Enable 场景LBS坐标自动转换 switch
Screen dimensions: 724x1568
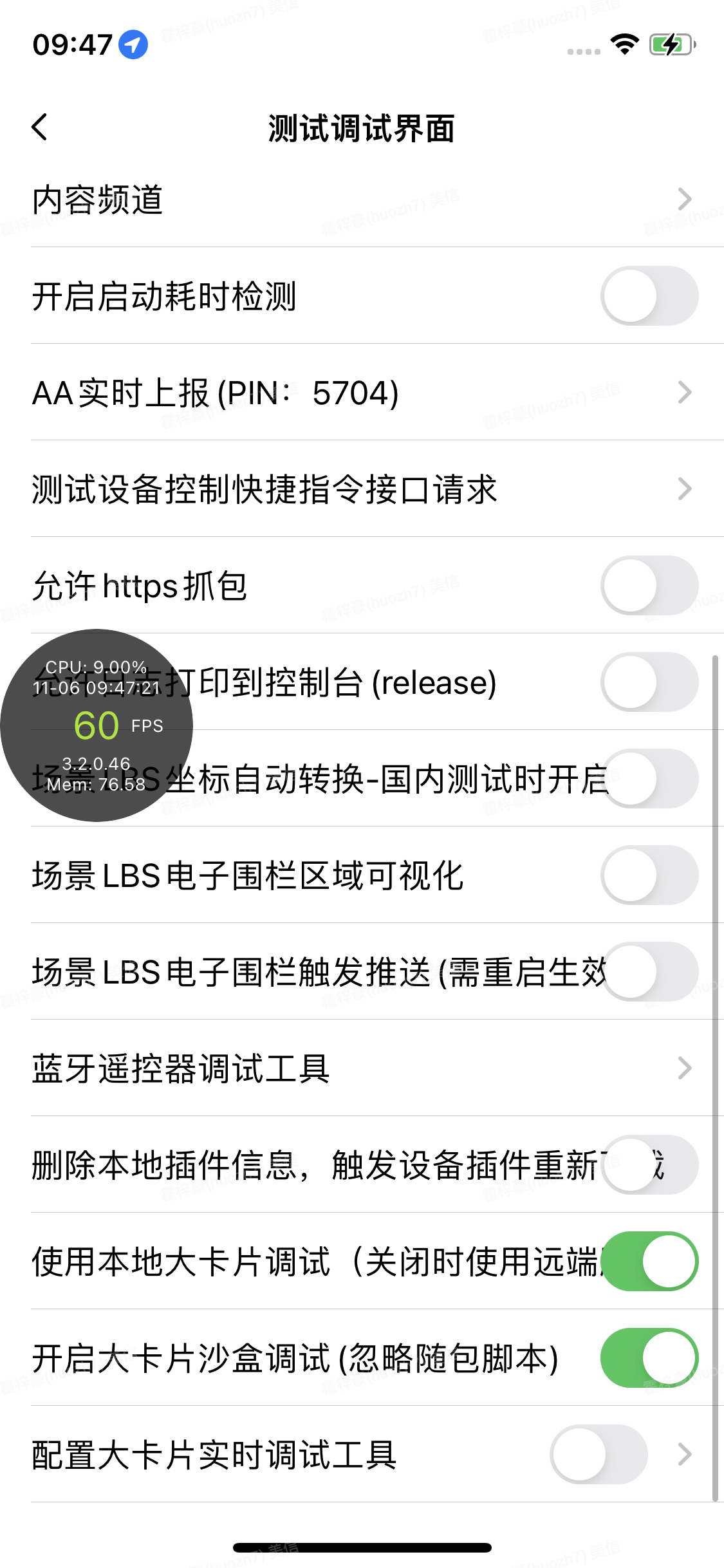coord(649,779)
